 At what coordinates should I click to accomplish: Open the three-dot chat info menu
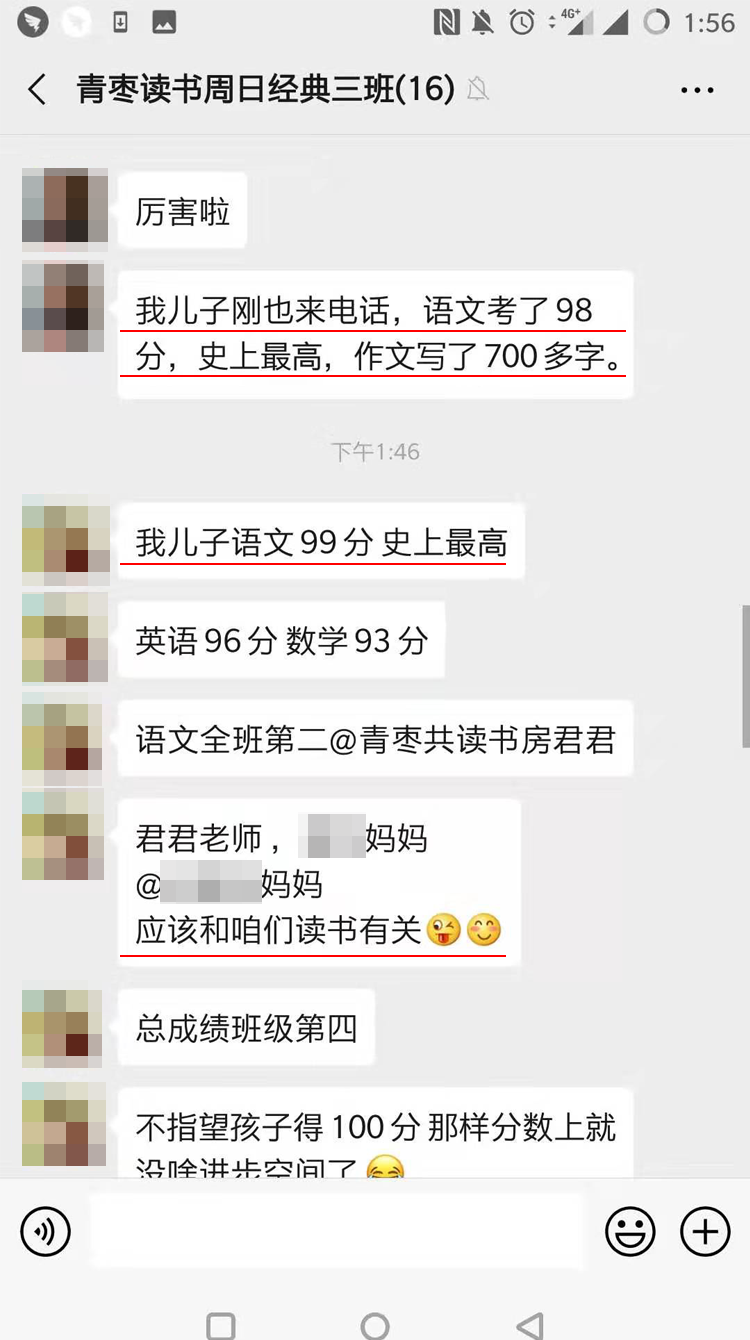pyautogui.click(x=697, y=90)
